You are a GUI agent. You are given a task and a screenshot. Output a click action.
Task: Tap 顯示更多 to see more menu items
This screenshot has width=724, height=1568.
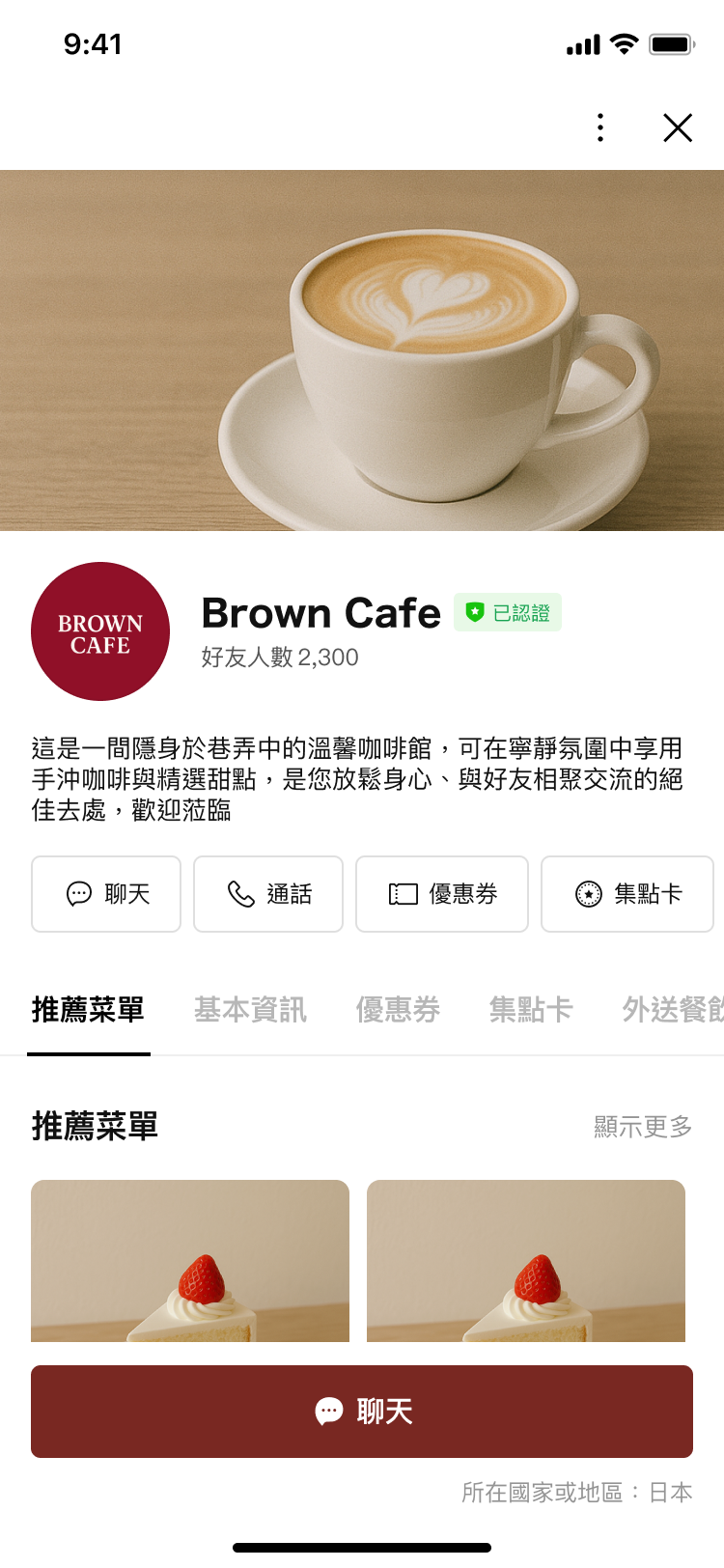[x=643, y=1127]
